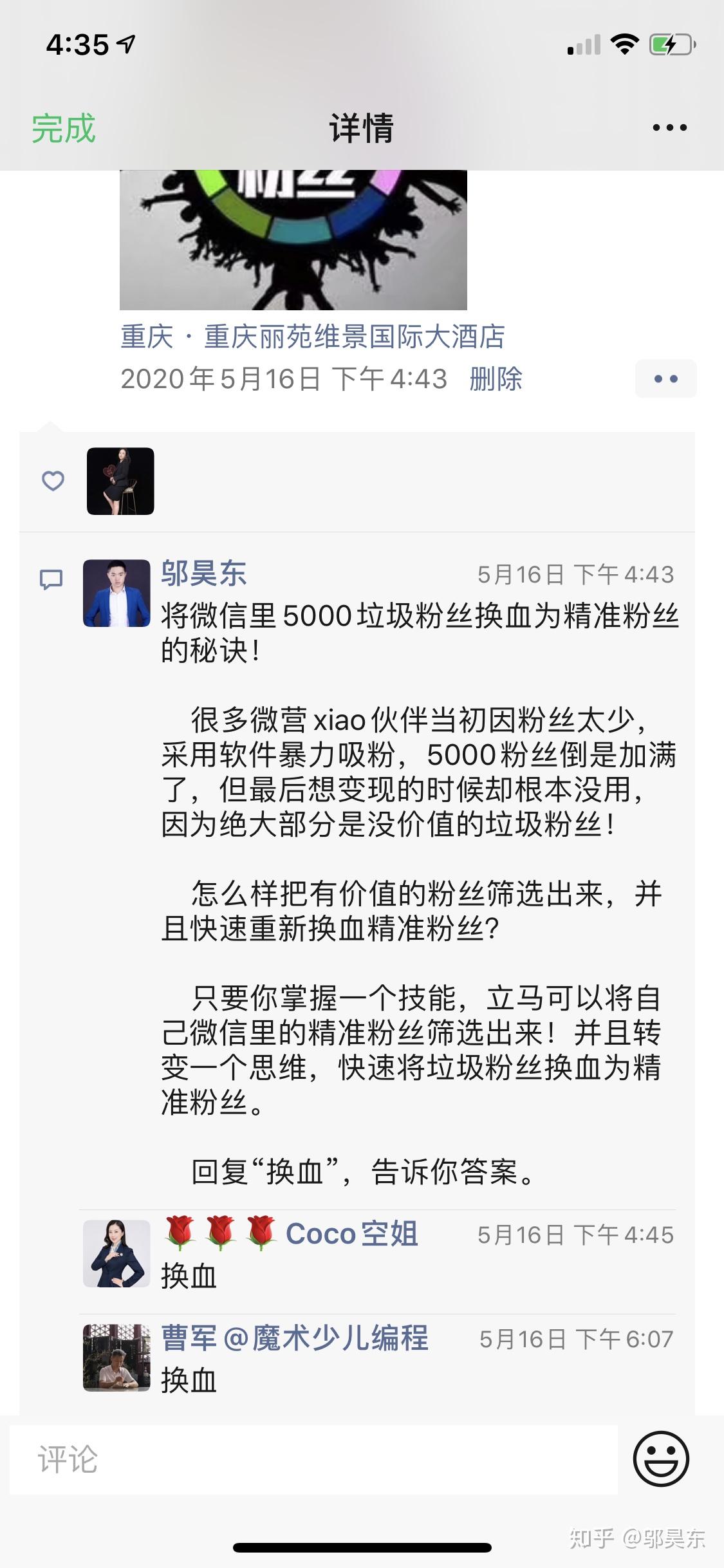Open the overflow menu in the top bar
Image resolution: width=724 pixels, height=1568 pixels.
[x=669, y=128]
